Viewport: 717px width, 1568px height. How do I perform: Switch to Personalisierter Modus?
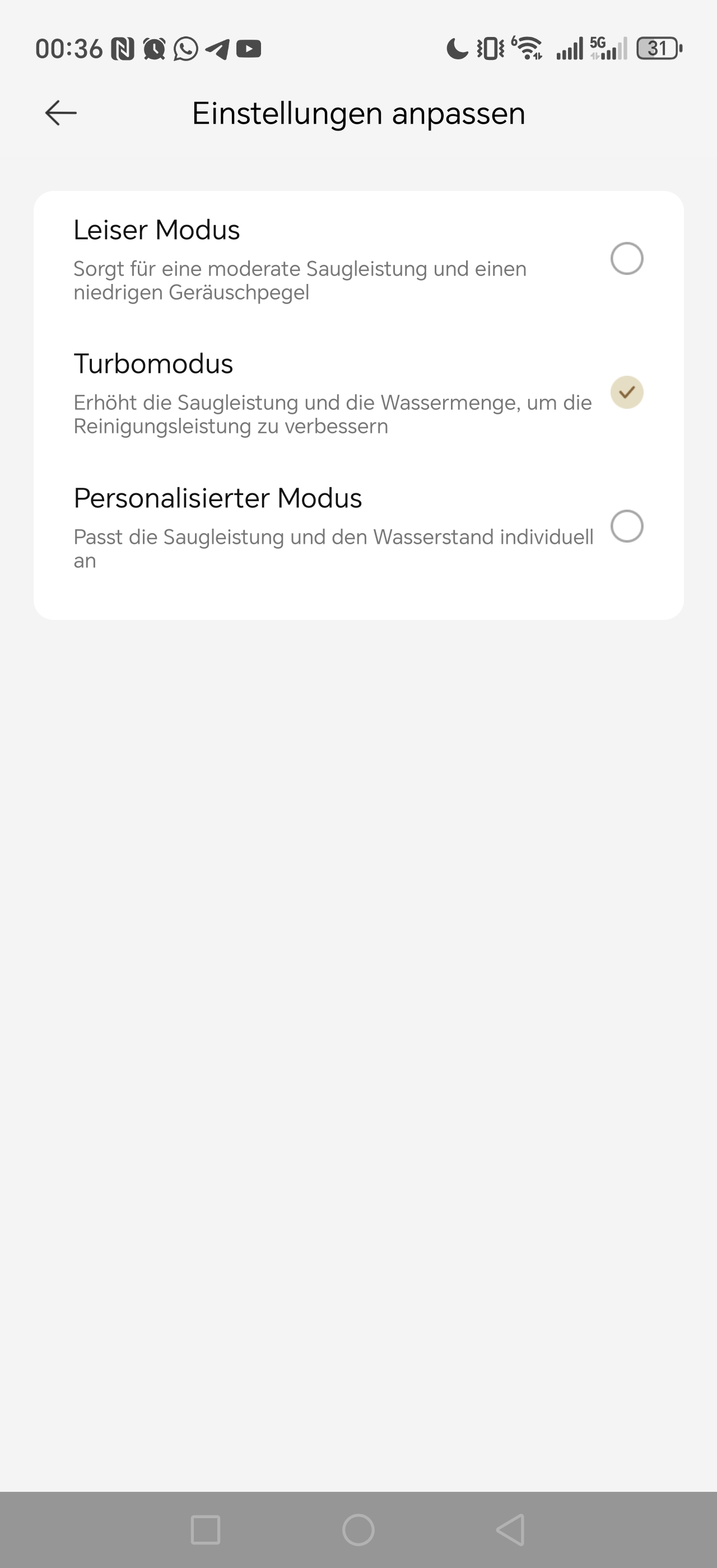click(626, 526)
